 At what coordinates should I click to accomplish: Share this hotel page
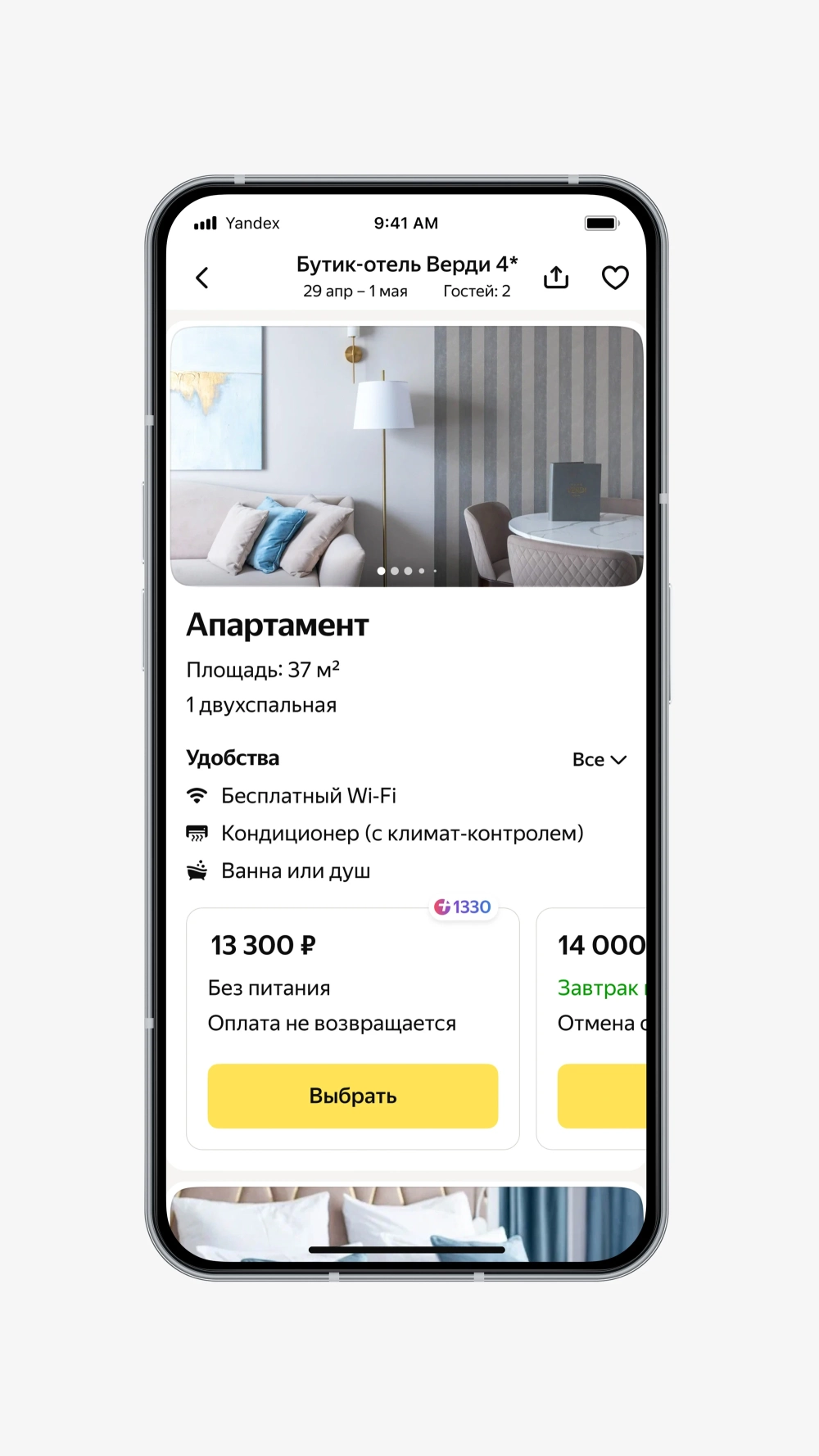point(556,278)
